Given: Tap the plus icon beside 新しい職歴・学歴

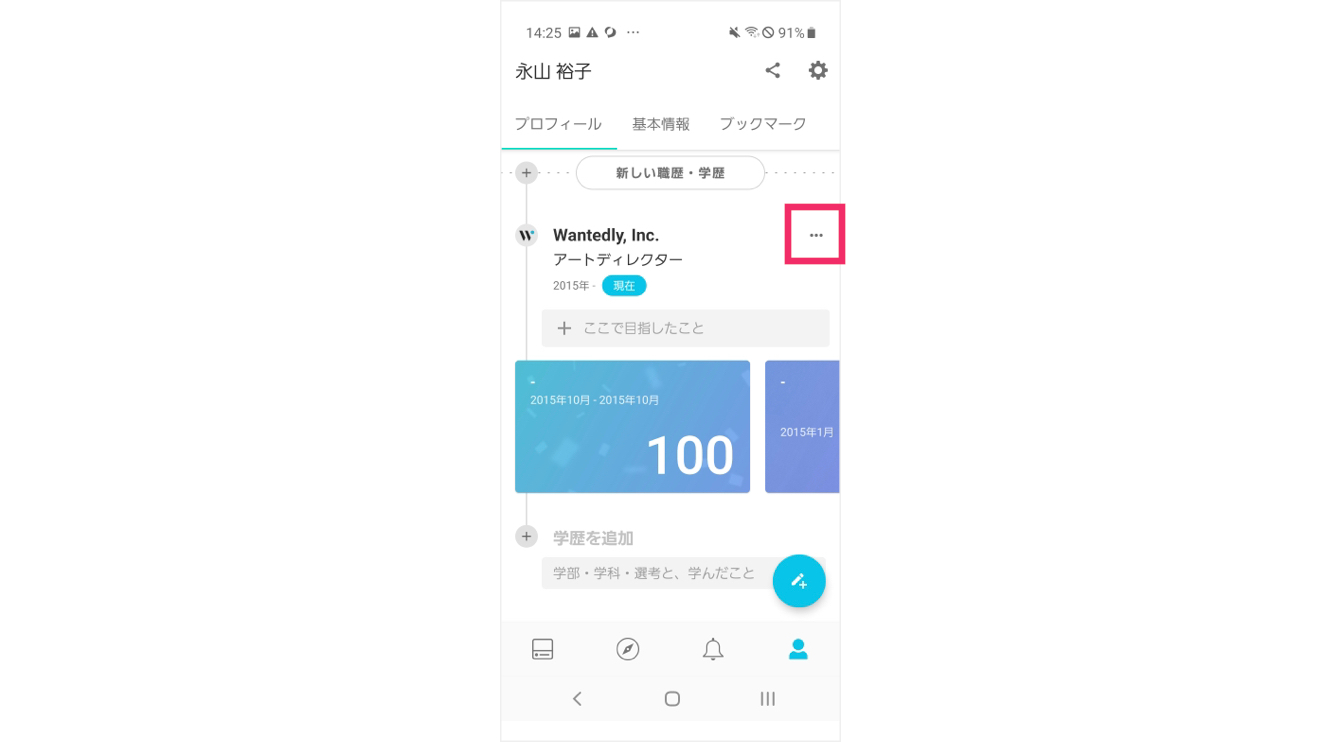Looking at the screenshot, I should [527, 173].
